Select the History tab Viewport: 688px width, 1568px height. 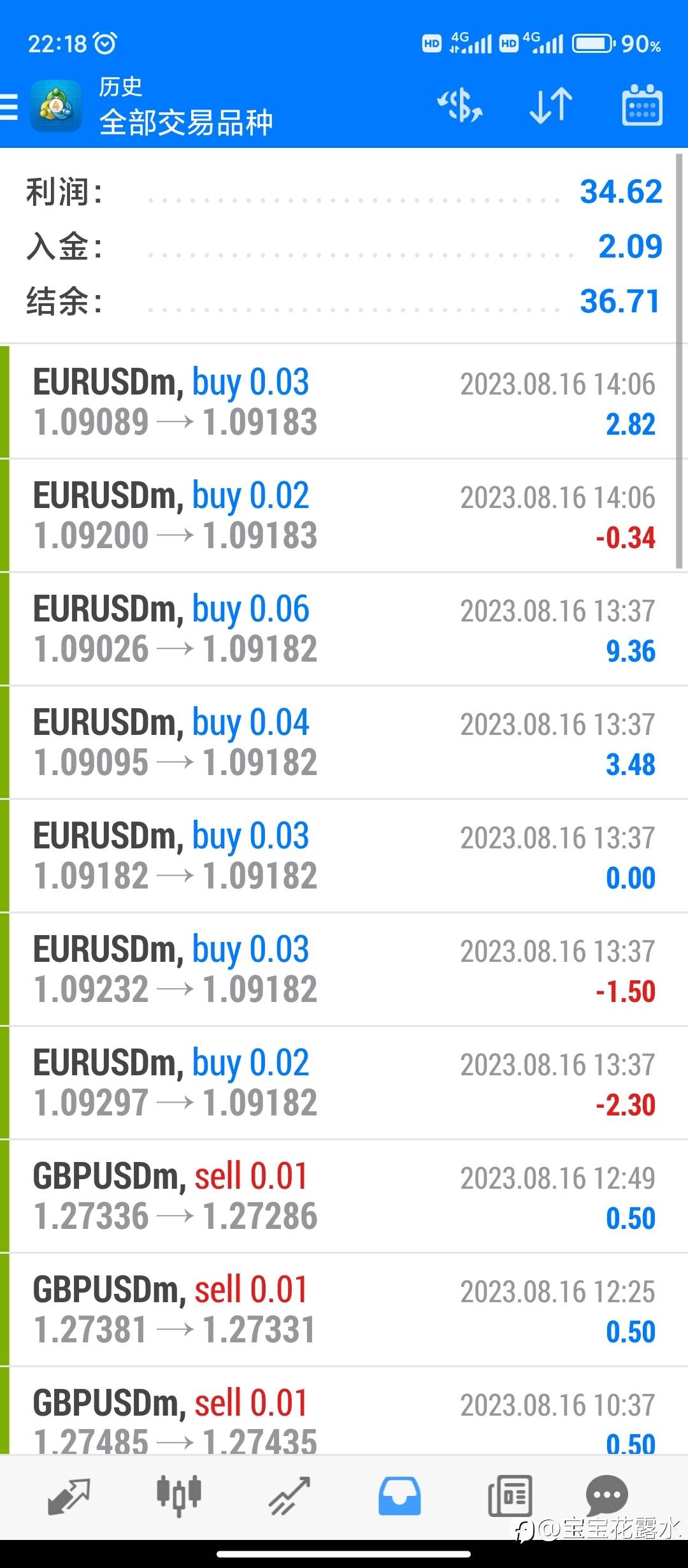[399, 1495]
